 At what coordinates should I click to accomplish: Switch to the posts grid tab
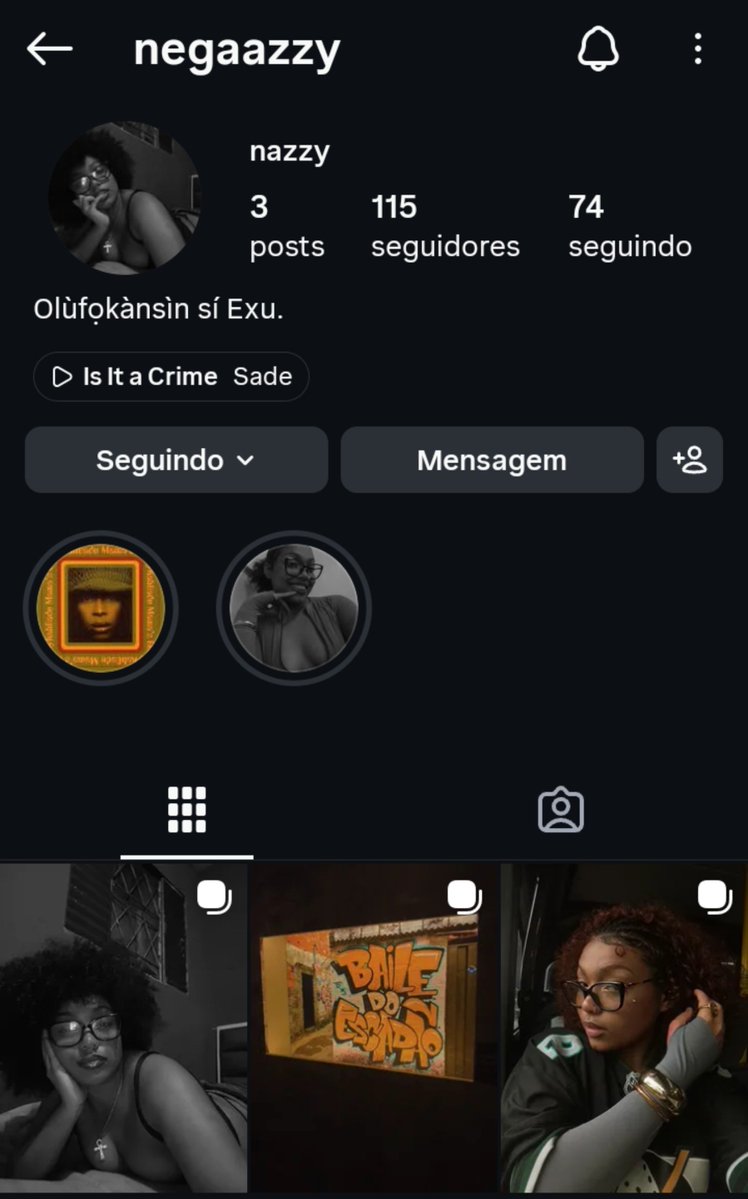point(187,810)
